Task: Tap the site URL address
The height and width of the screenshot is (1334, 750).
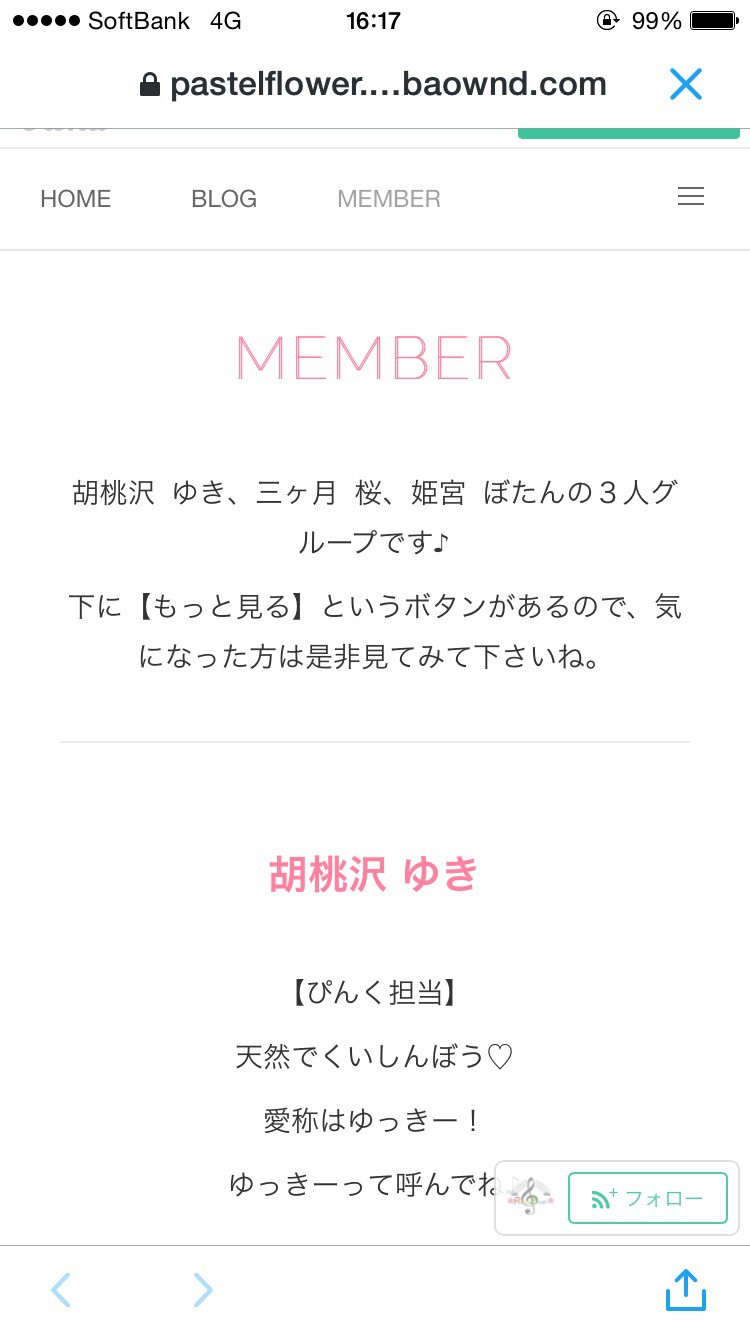Action: coord(387,84)
